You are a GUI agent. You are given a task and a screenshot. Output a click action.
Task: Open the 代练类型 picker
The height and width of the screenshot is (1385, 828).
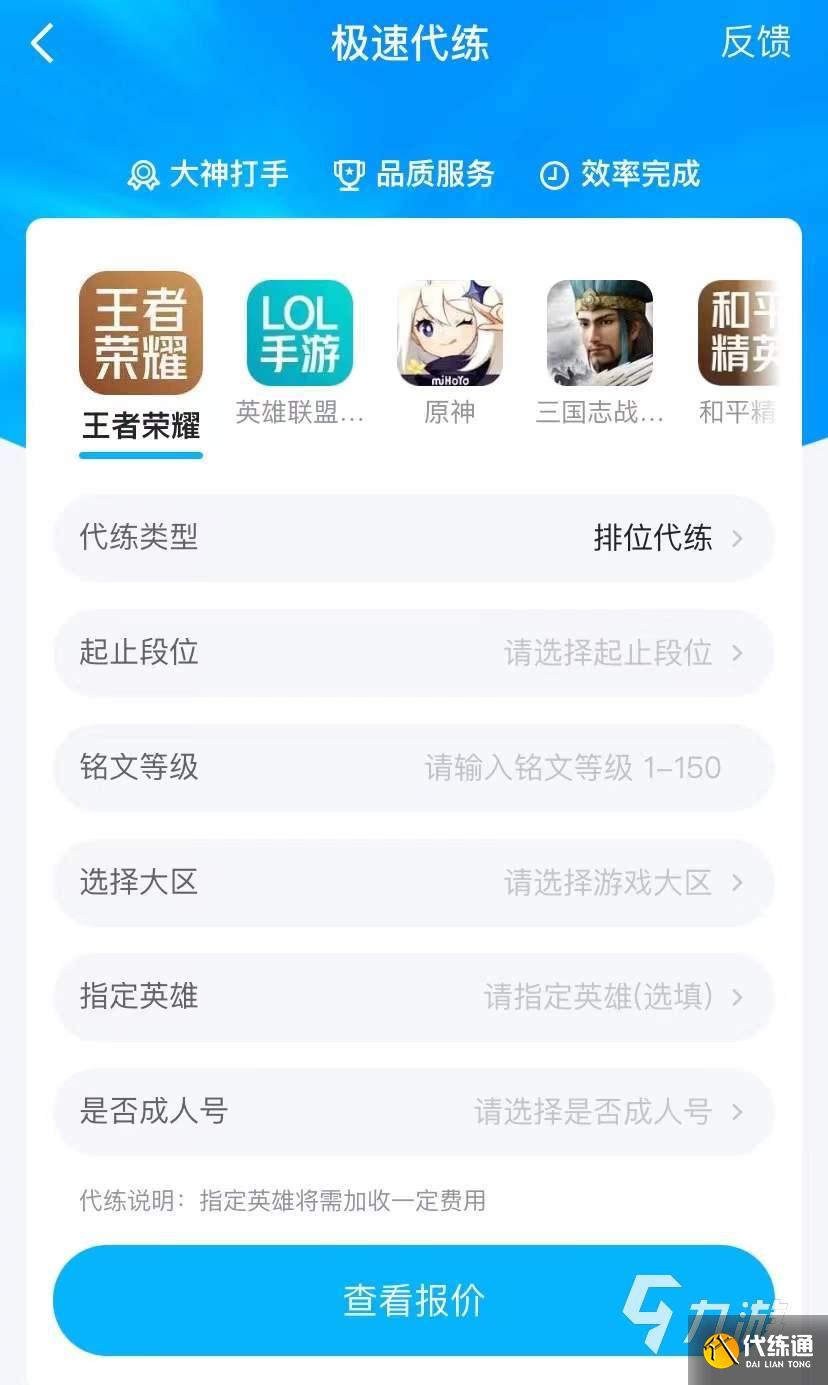413,538
